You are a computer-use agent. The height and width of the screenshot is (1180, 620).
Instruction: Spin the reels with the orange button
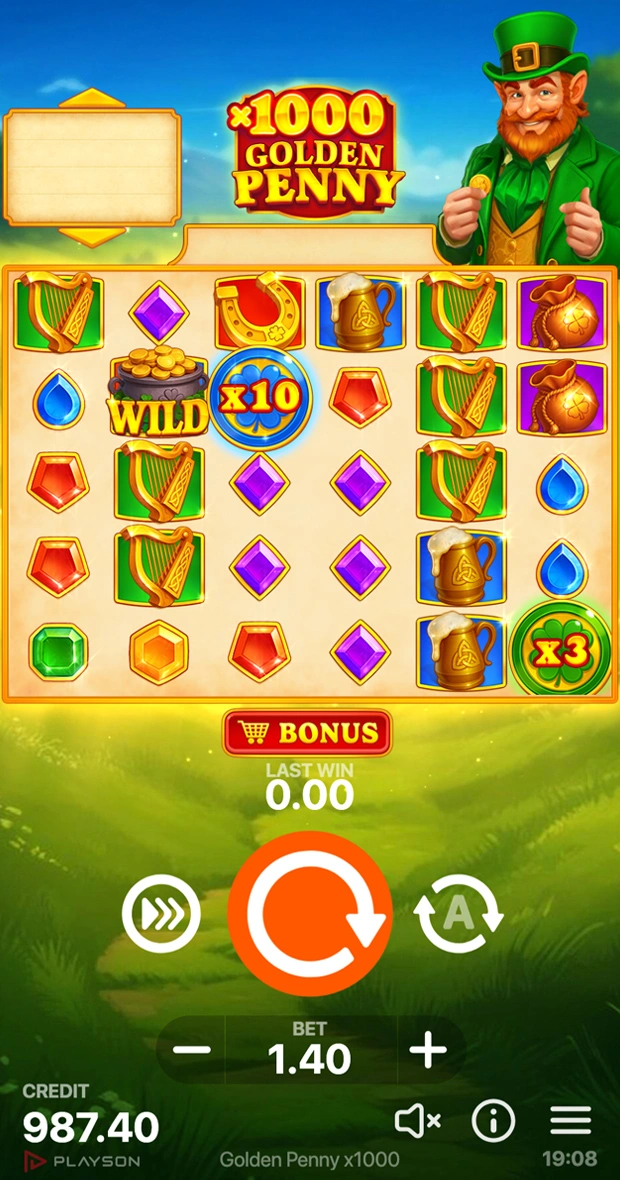[309, 913]
